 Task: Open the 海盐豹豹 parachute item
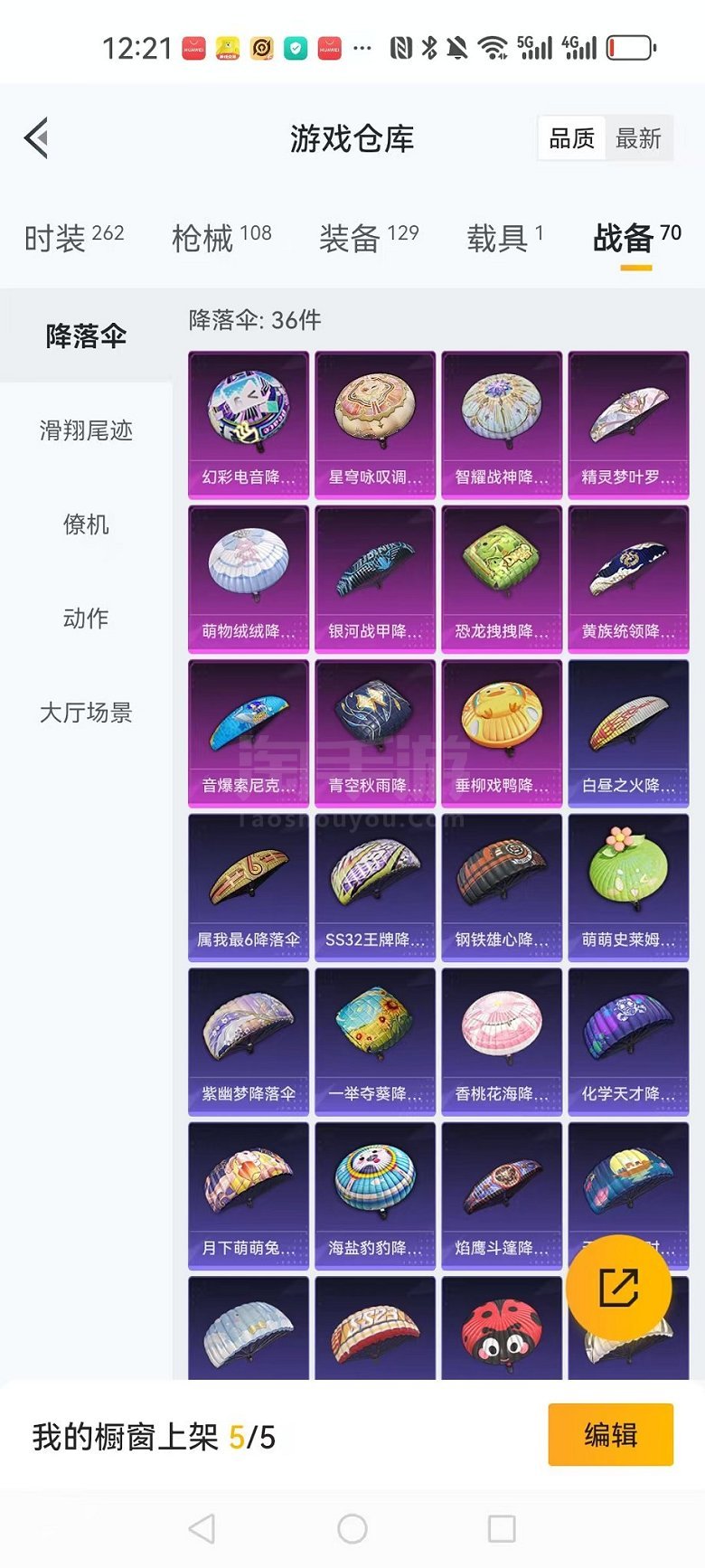click(375, 1194)
